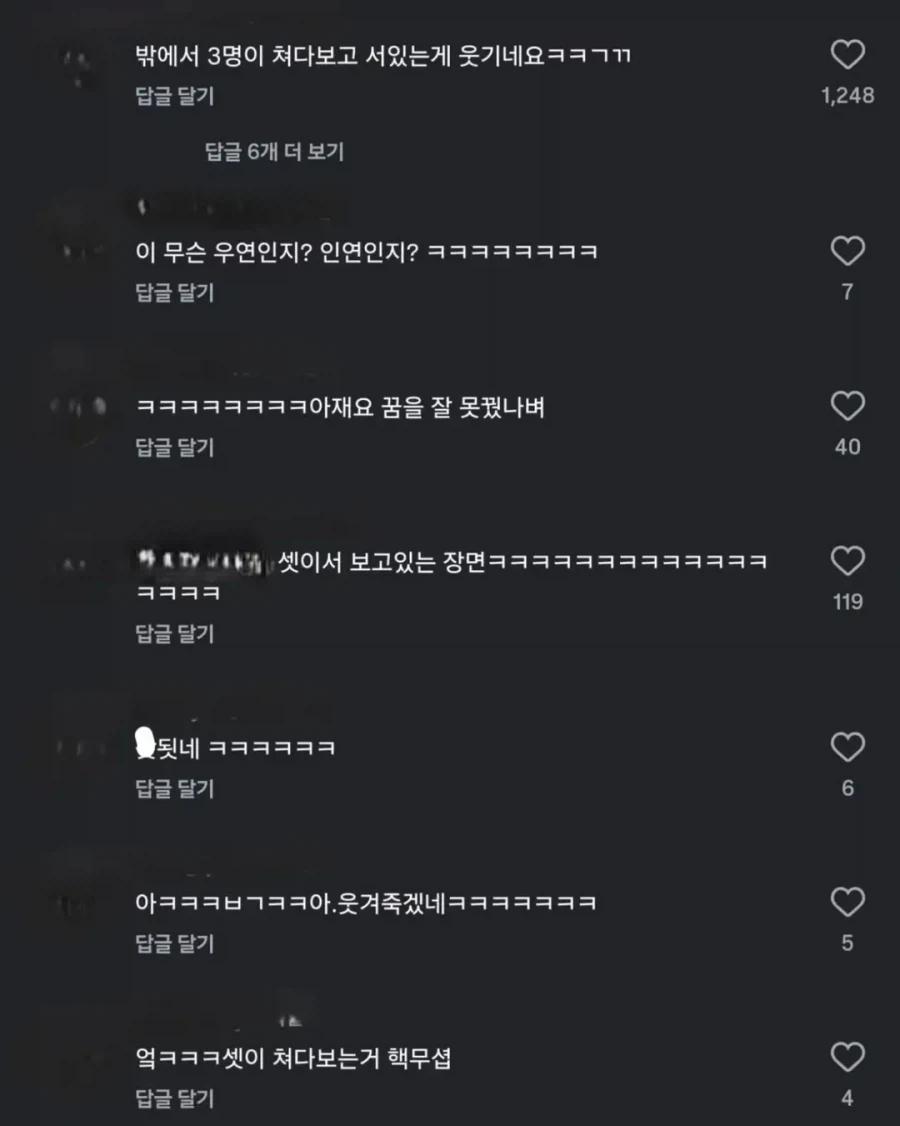Toggle the like on the 40-like comment

click(x=849, y=406)
